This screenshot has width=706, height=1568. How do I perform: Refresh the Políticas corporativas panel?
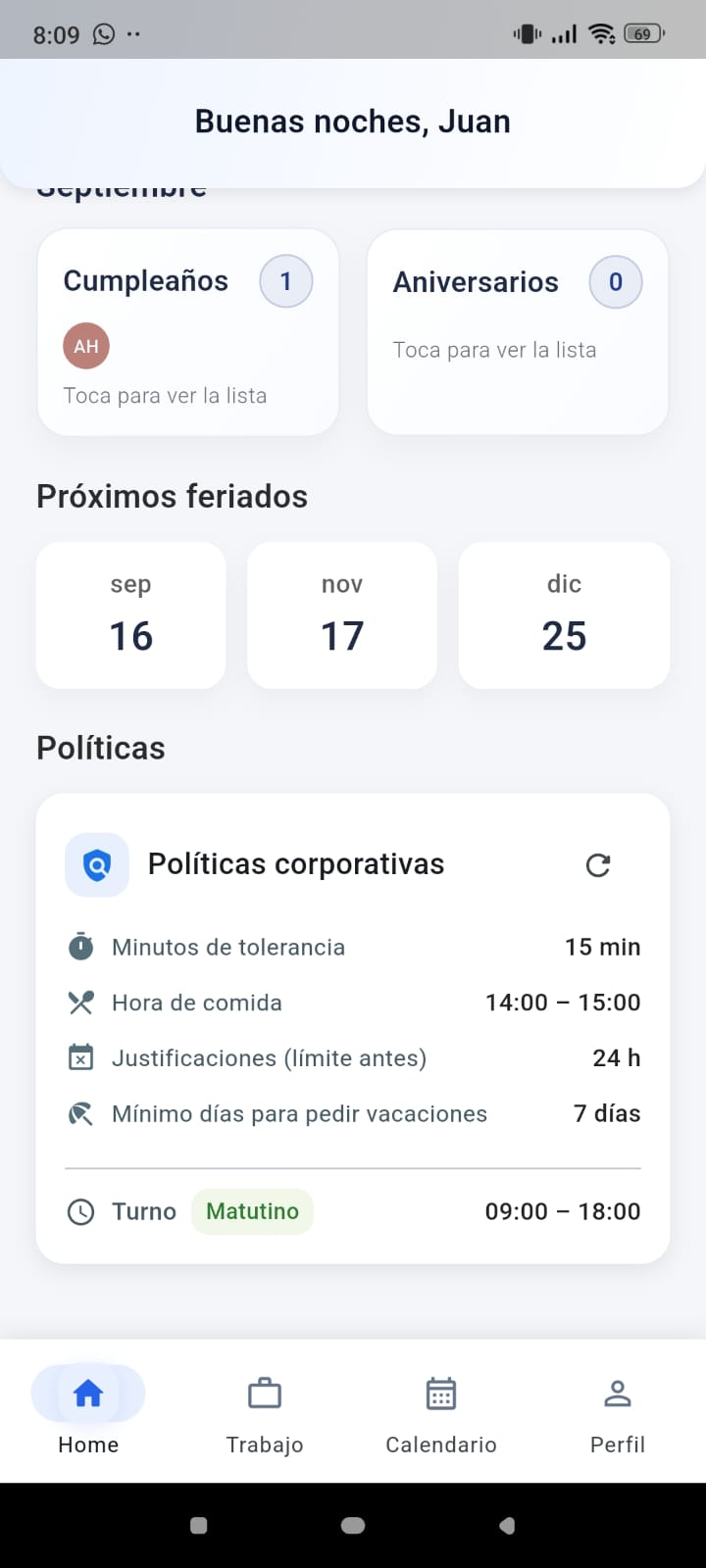point(598,865)
